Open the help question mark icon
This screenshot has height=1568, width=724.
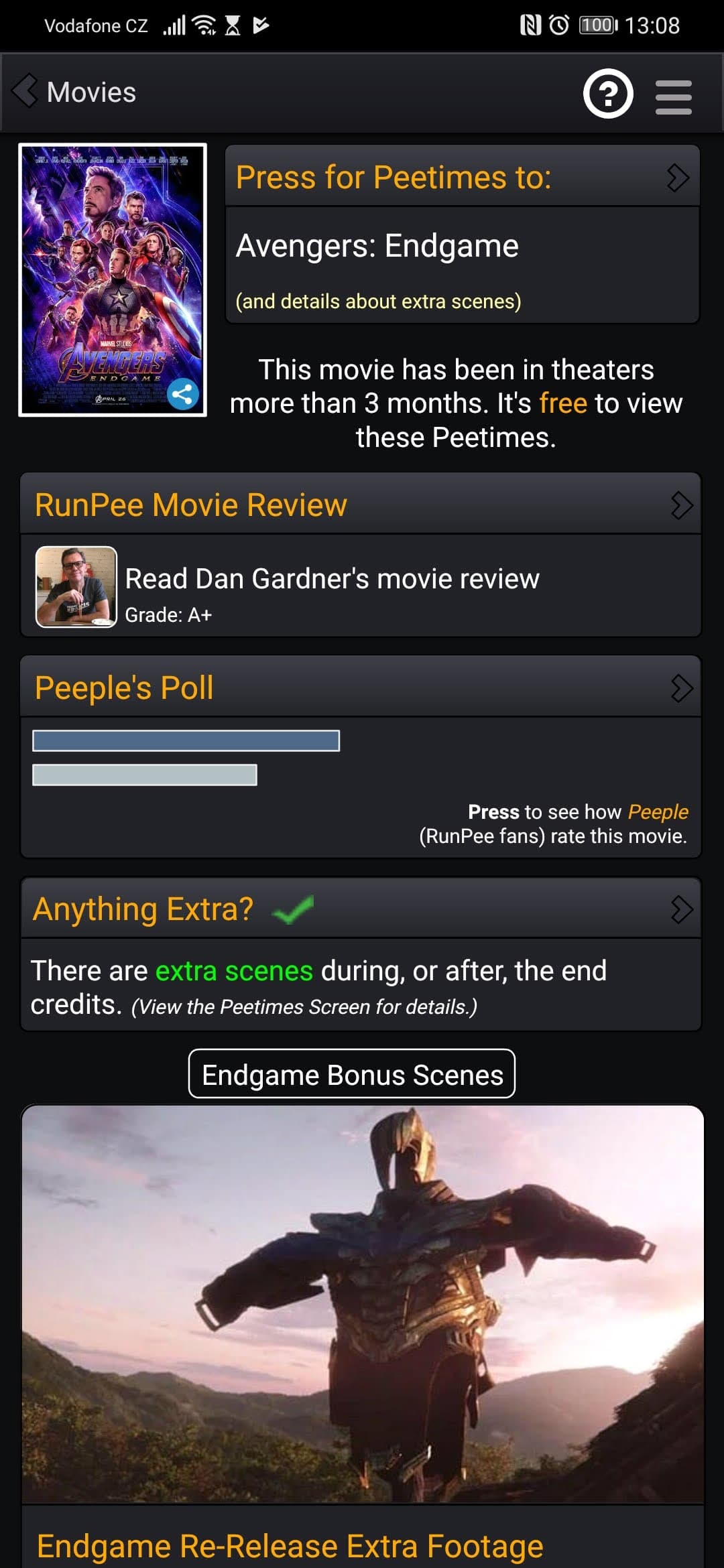[x=608, y=93]
